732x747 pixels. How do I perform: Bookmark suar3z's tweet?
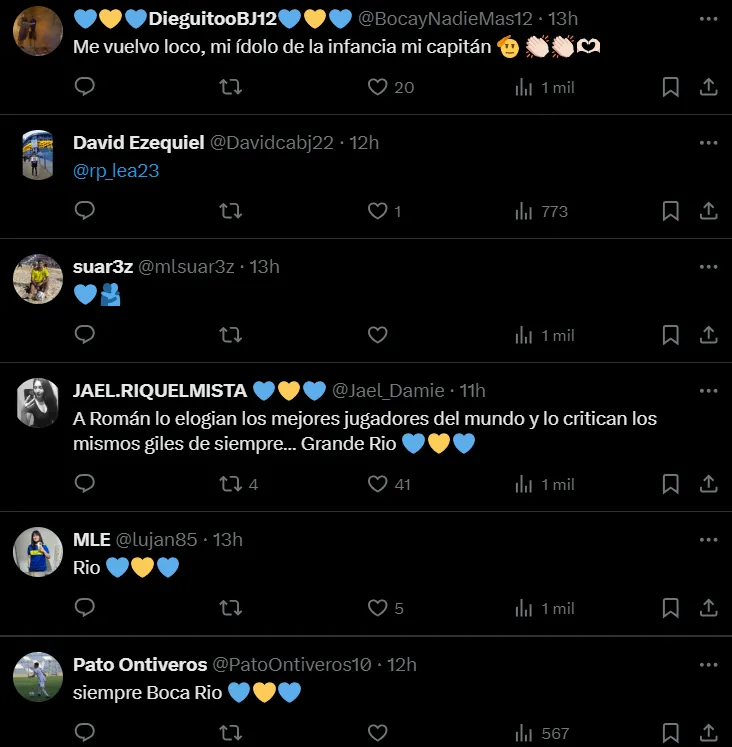671,335
